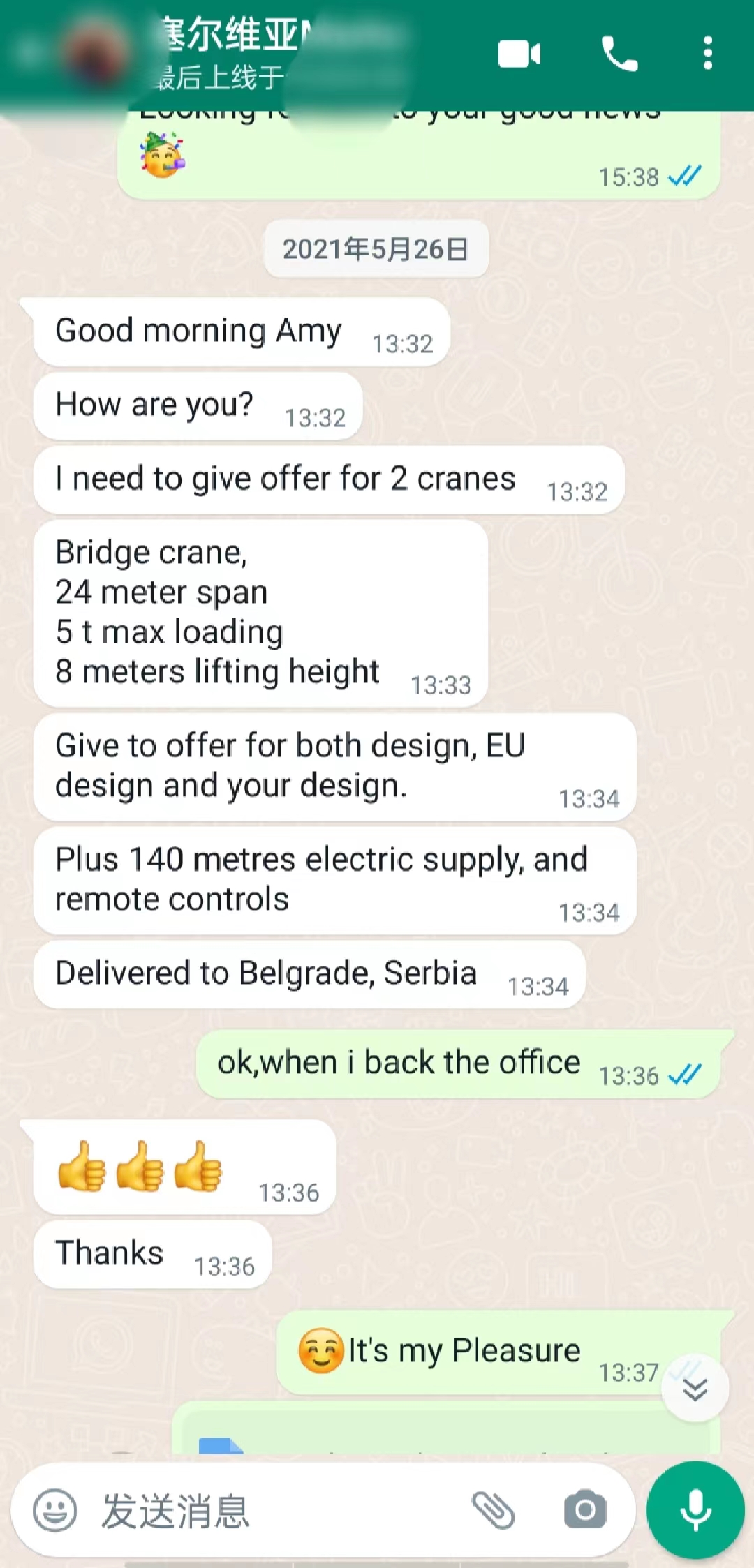This screenshot has height=1568, width=754.
Task: Start a voice call
Action: tap(619, 54)
